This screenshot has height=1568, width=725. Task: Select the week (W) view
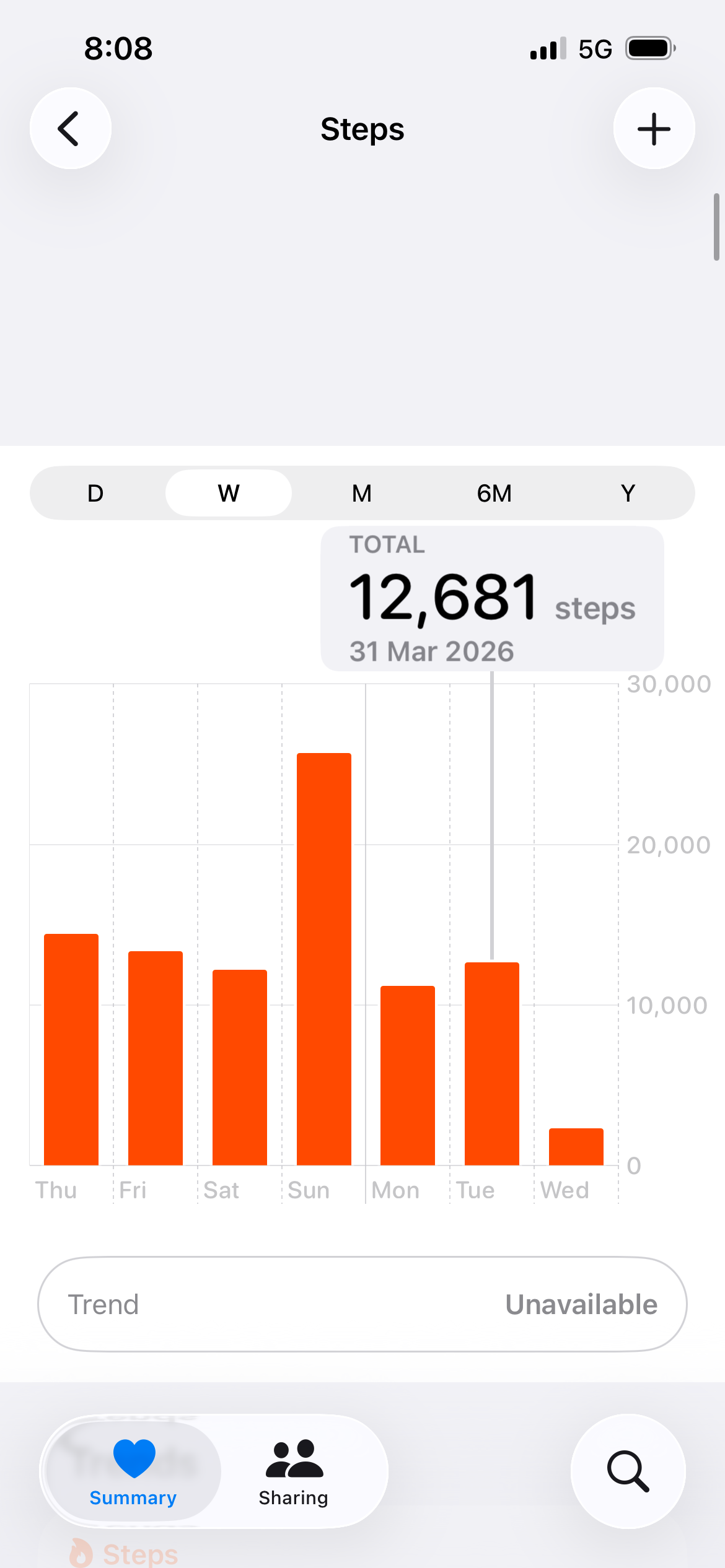click(x=229, y=494)
